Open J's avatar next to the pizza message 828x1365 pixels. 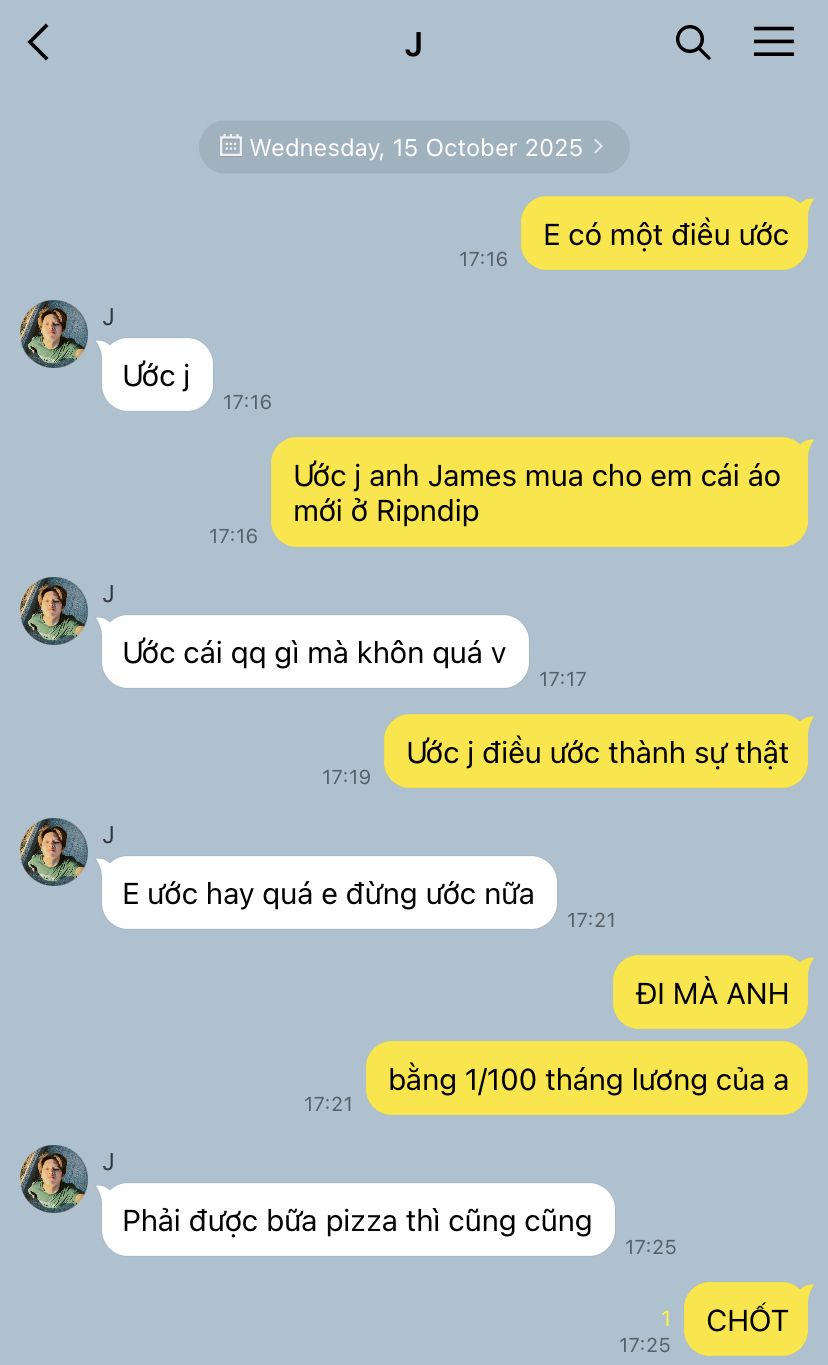tap(54, 1179)
